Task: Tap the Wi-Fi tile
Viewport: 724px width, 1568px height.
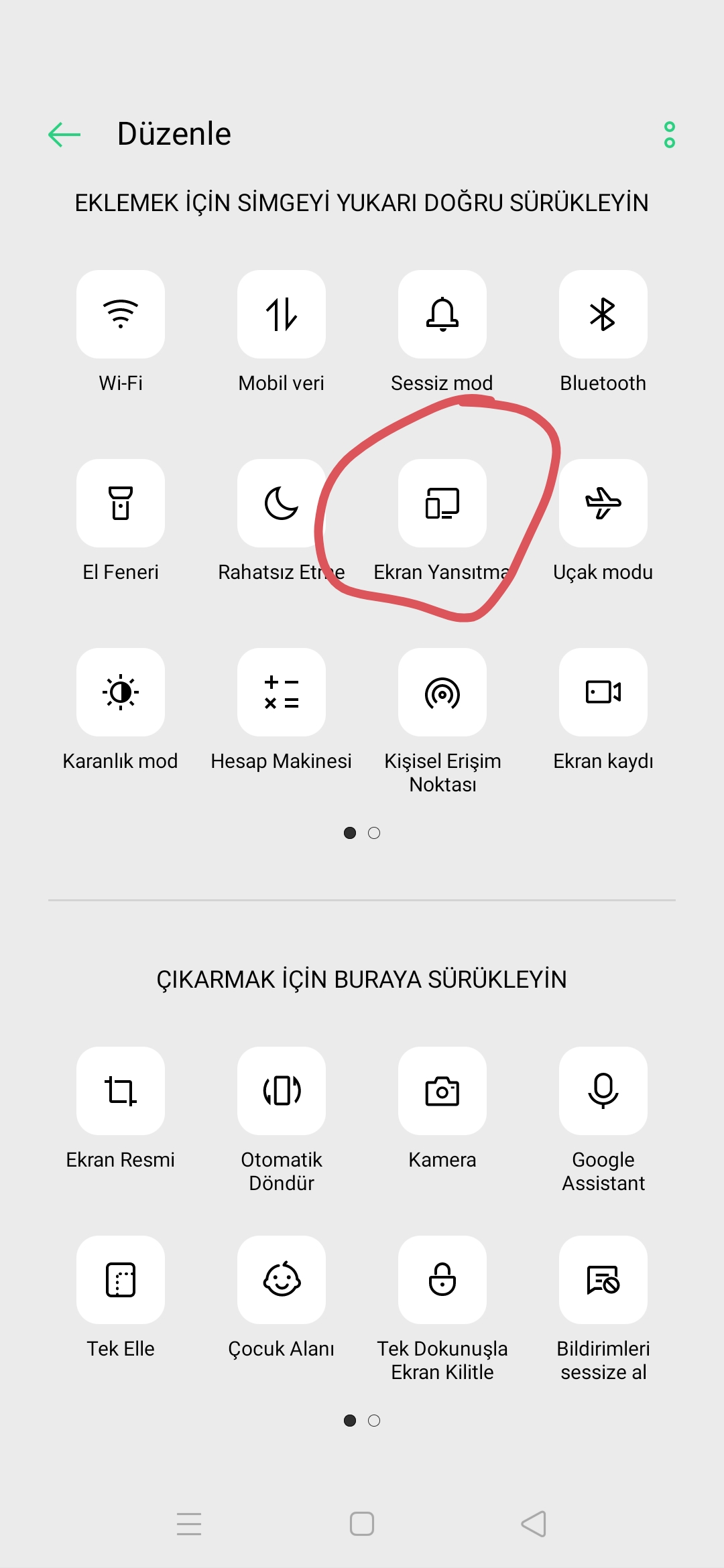Action: pyautogui.click(x=121, y=314)
